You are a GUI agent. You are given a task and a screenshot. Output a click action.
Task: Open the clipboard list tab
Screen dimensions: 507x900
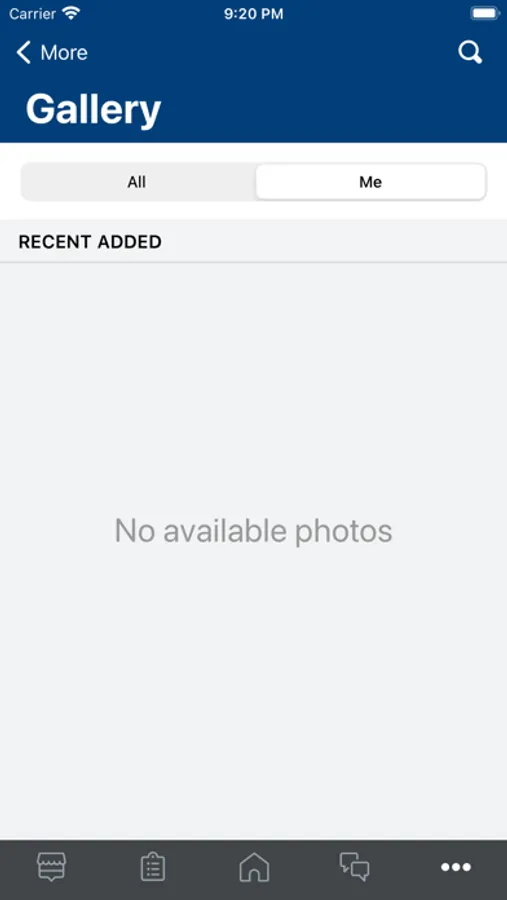[153, 867]
